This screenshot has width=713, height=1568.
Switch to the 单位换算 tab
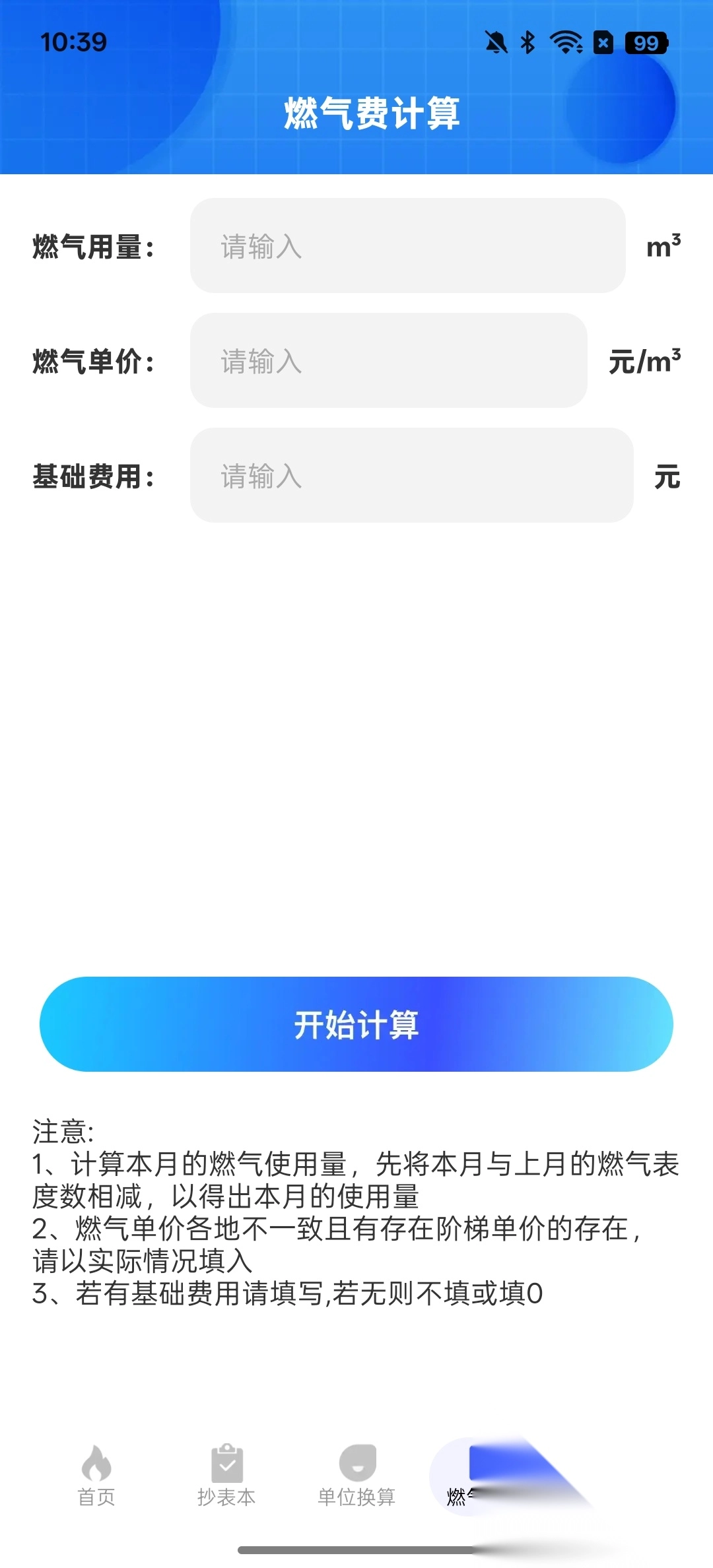[356, 1476]
